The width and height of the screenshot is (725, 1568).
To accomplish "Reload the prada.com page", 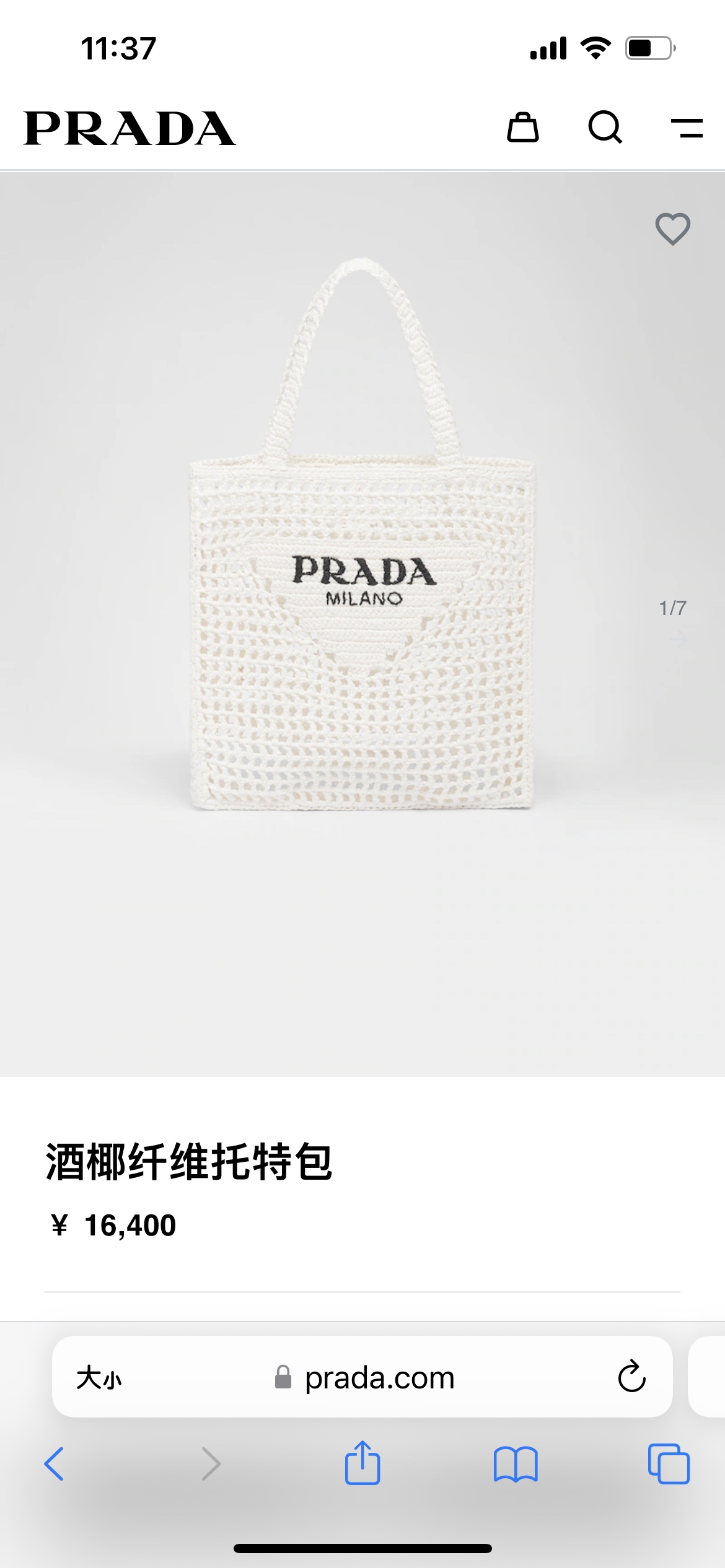I will point(631,1377).
